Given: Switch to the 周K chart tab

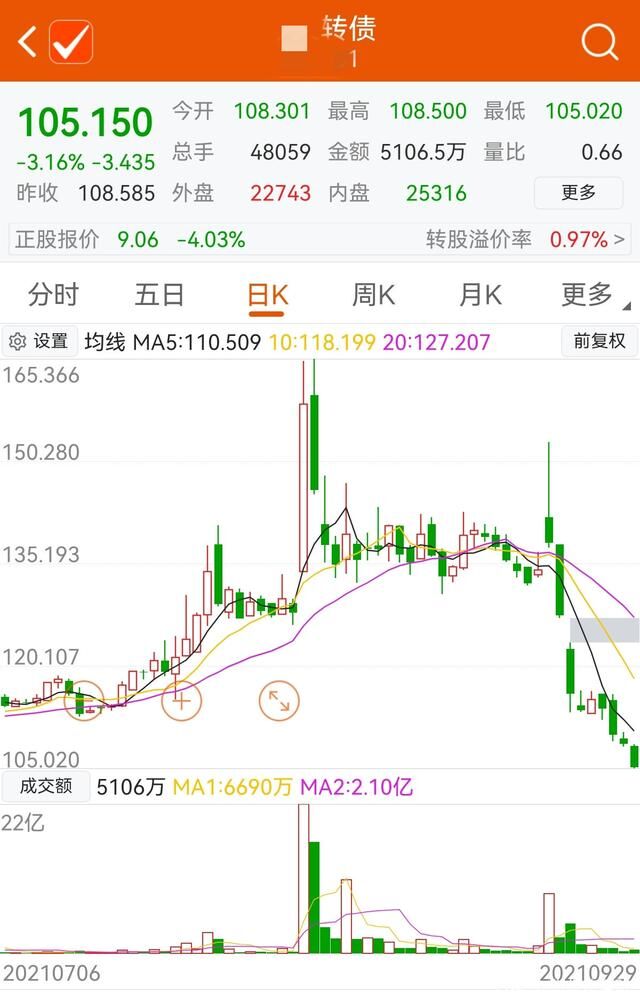Looking at the screenshot, I should pyautogui.click(x=373, y=295).
